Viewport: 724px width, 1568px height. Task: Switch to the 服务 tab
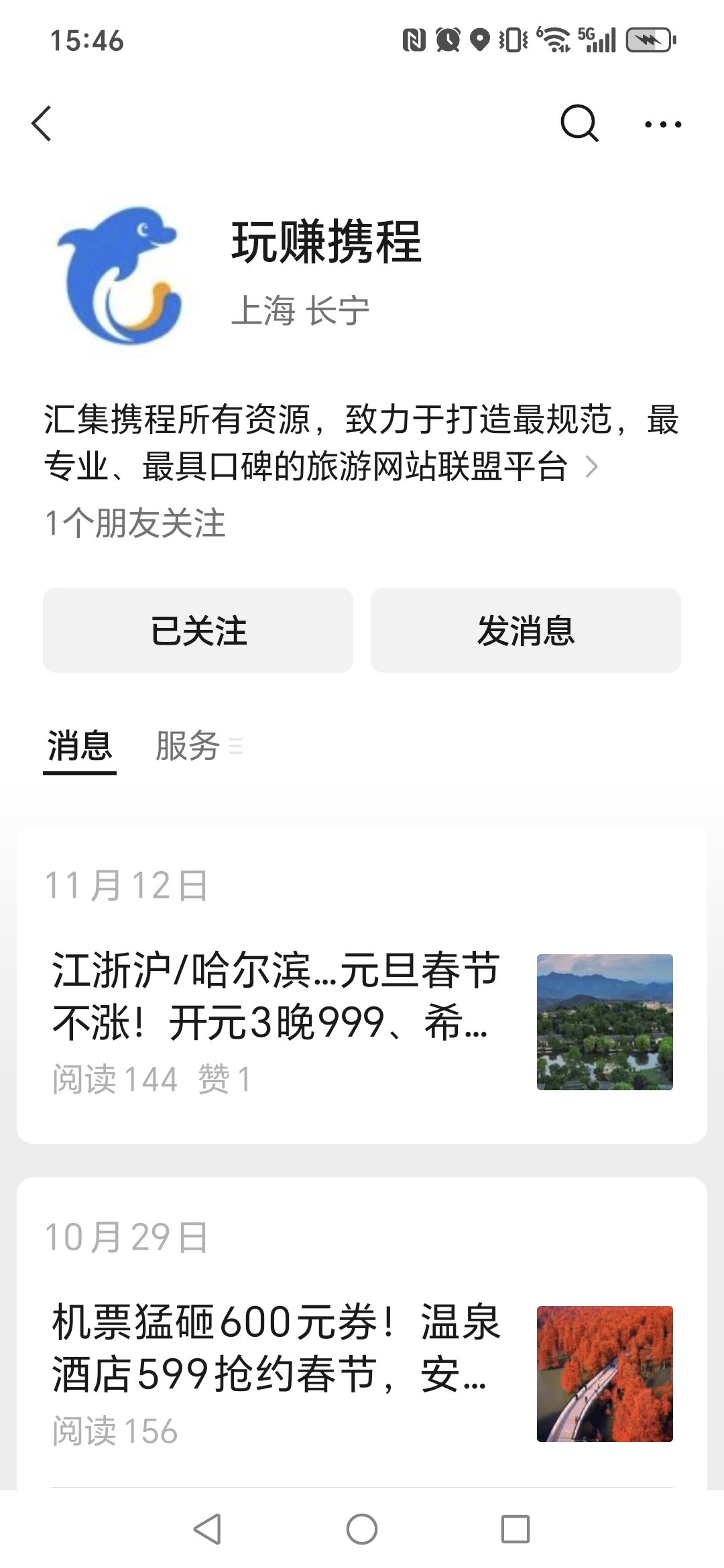click(188, 746)
